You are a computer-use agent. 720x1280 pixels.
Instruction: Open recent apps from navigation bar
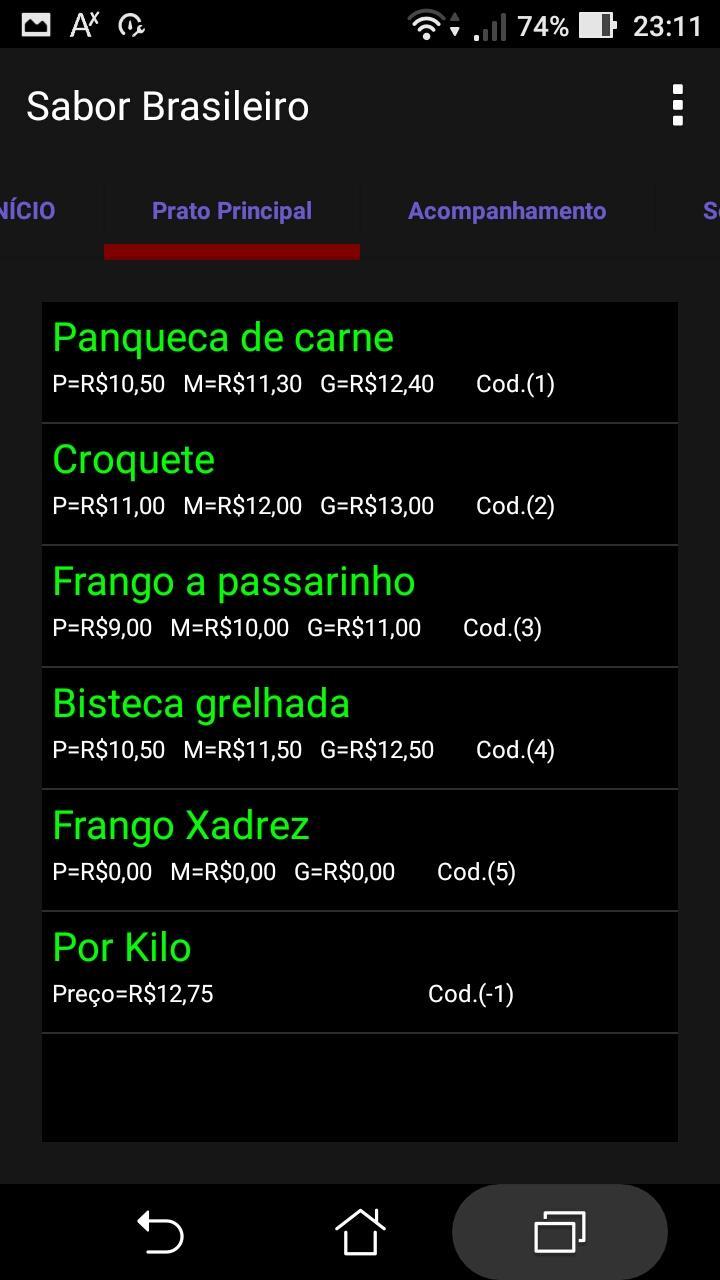pos(560,1232)
